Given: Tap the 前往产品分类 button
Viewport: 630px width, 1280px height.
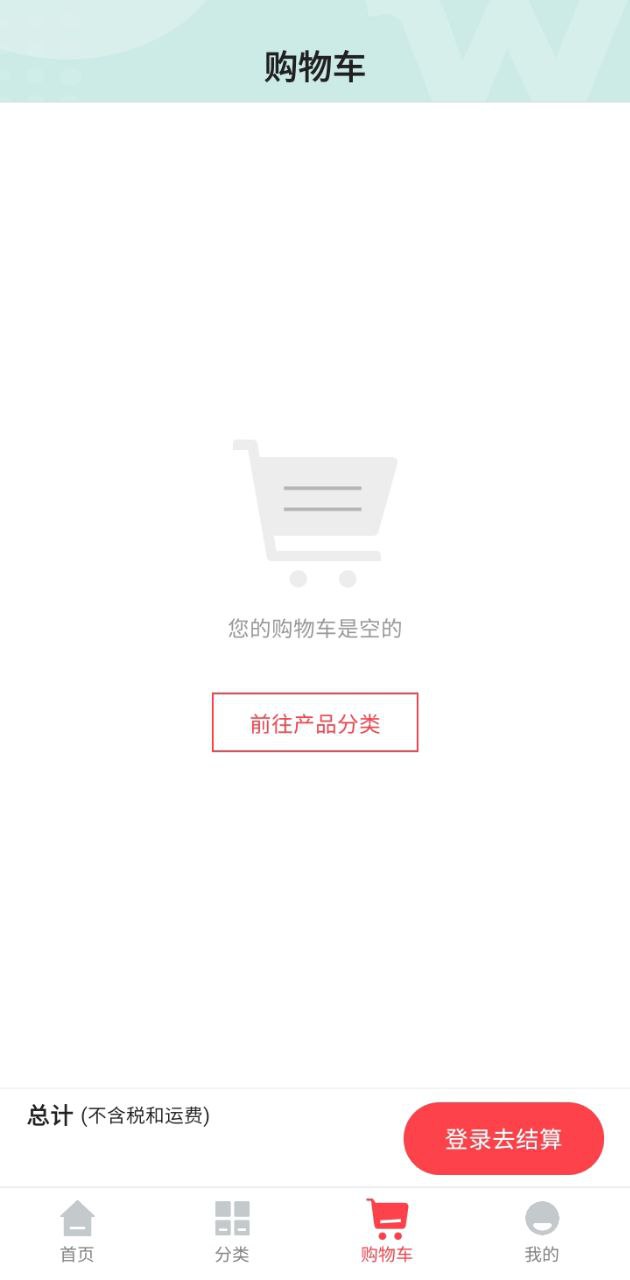Looking at the screenshot, I should point(315,722).
